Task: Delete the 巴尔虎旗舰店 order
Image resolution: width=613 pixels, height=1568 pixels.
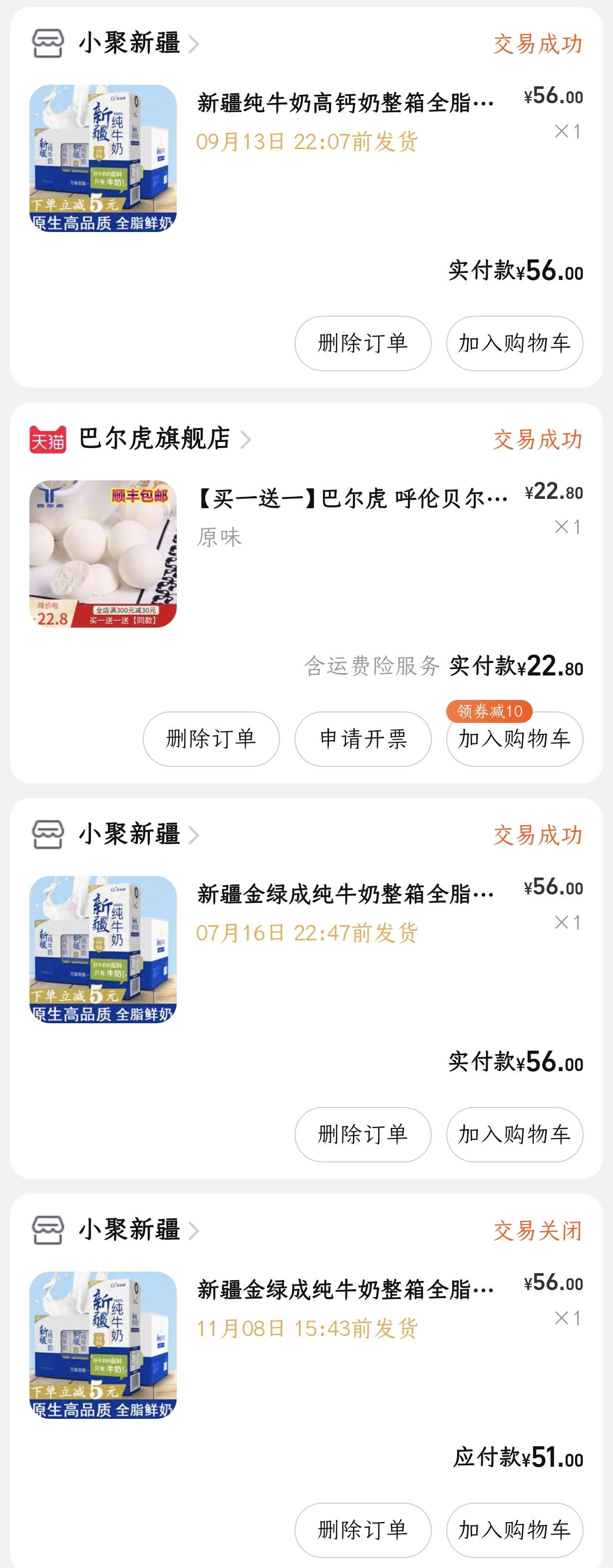Action: click(212, 739)
